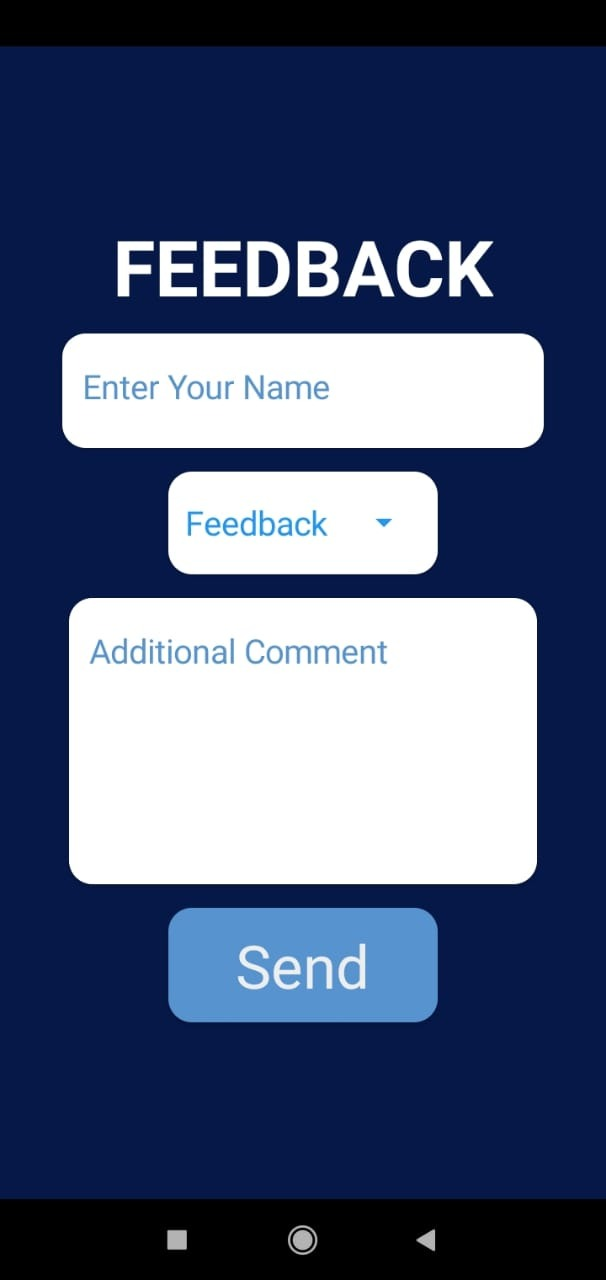Expand the Feedback dropdown
This screenshot has height=1280, width=606.
point(302,523)
